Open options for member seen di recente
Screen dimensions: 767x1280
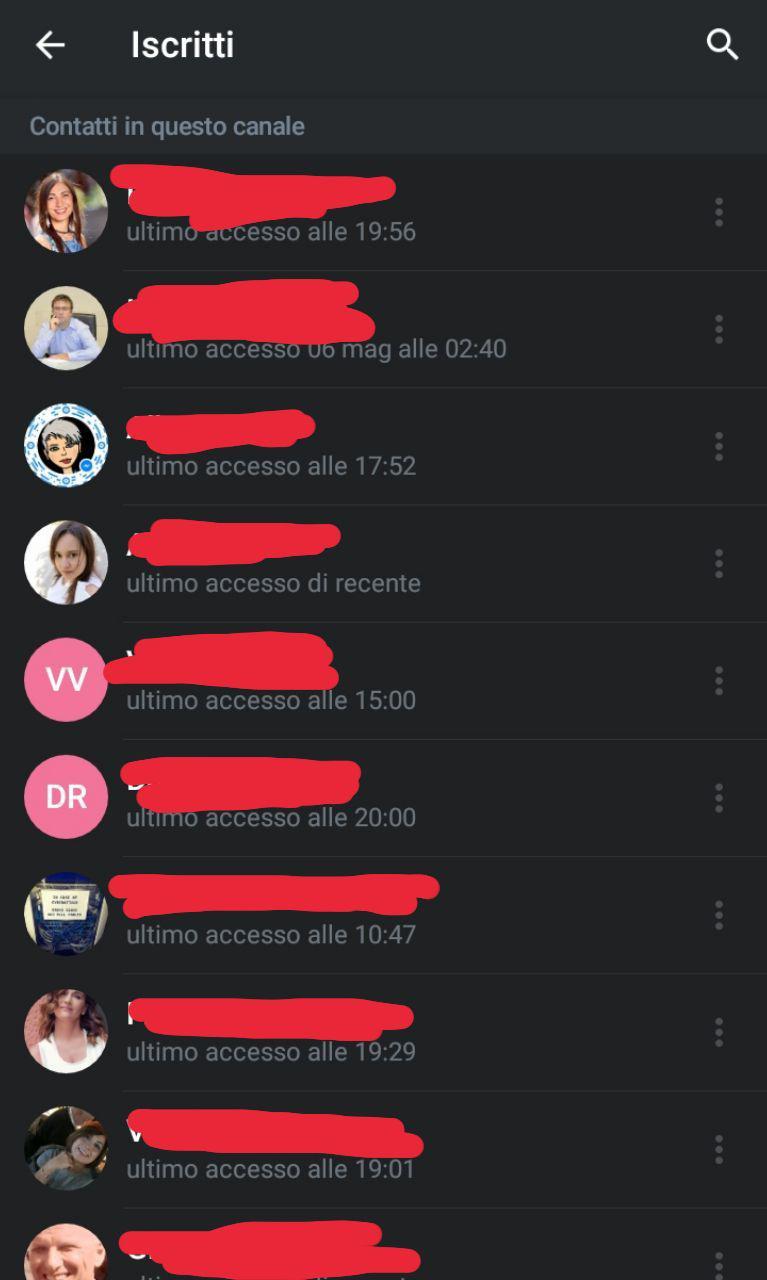[718, 563]
